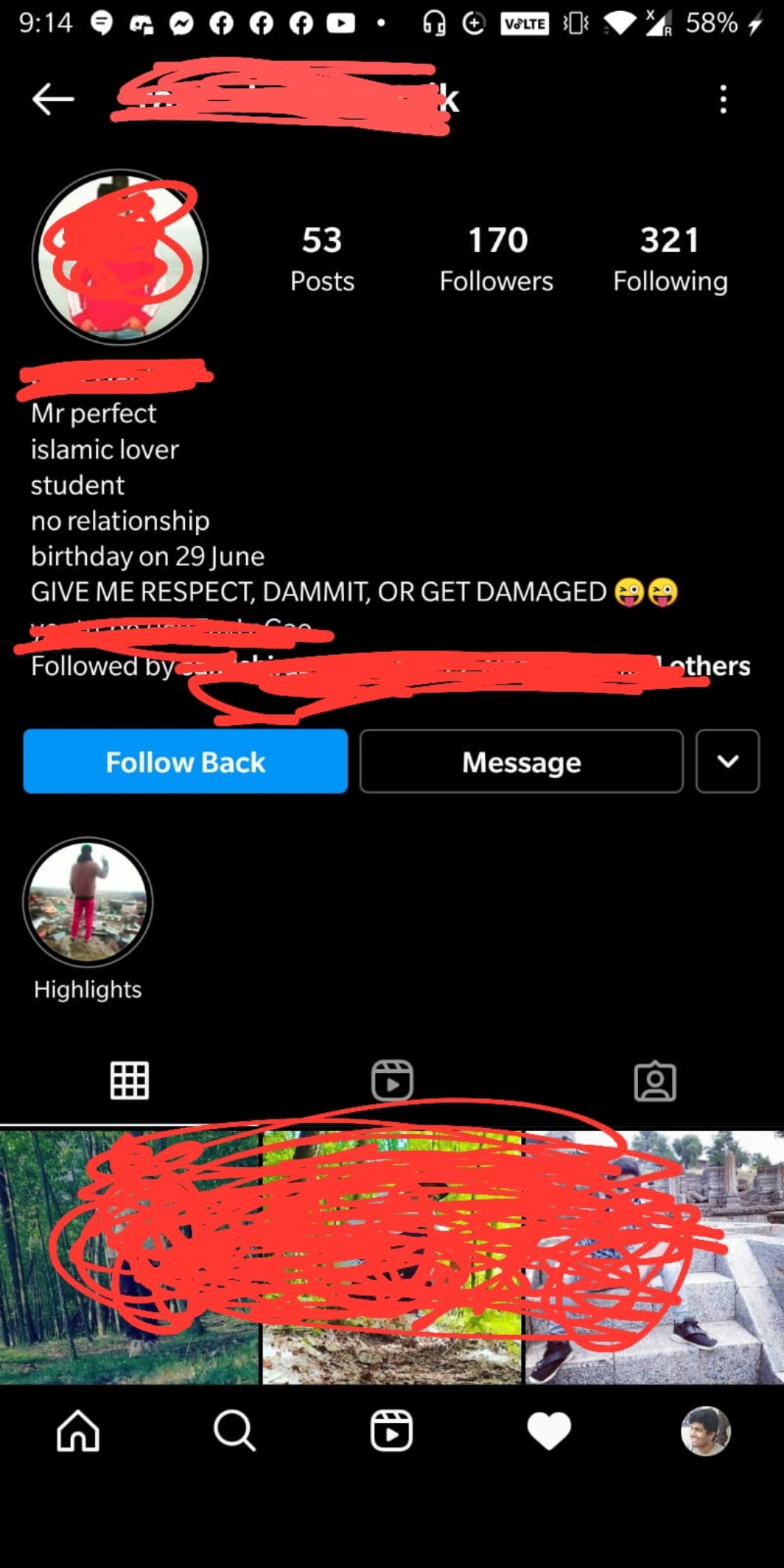Message this profile
Viewport: 784px width, 1568px height.
pos(521,761)
